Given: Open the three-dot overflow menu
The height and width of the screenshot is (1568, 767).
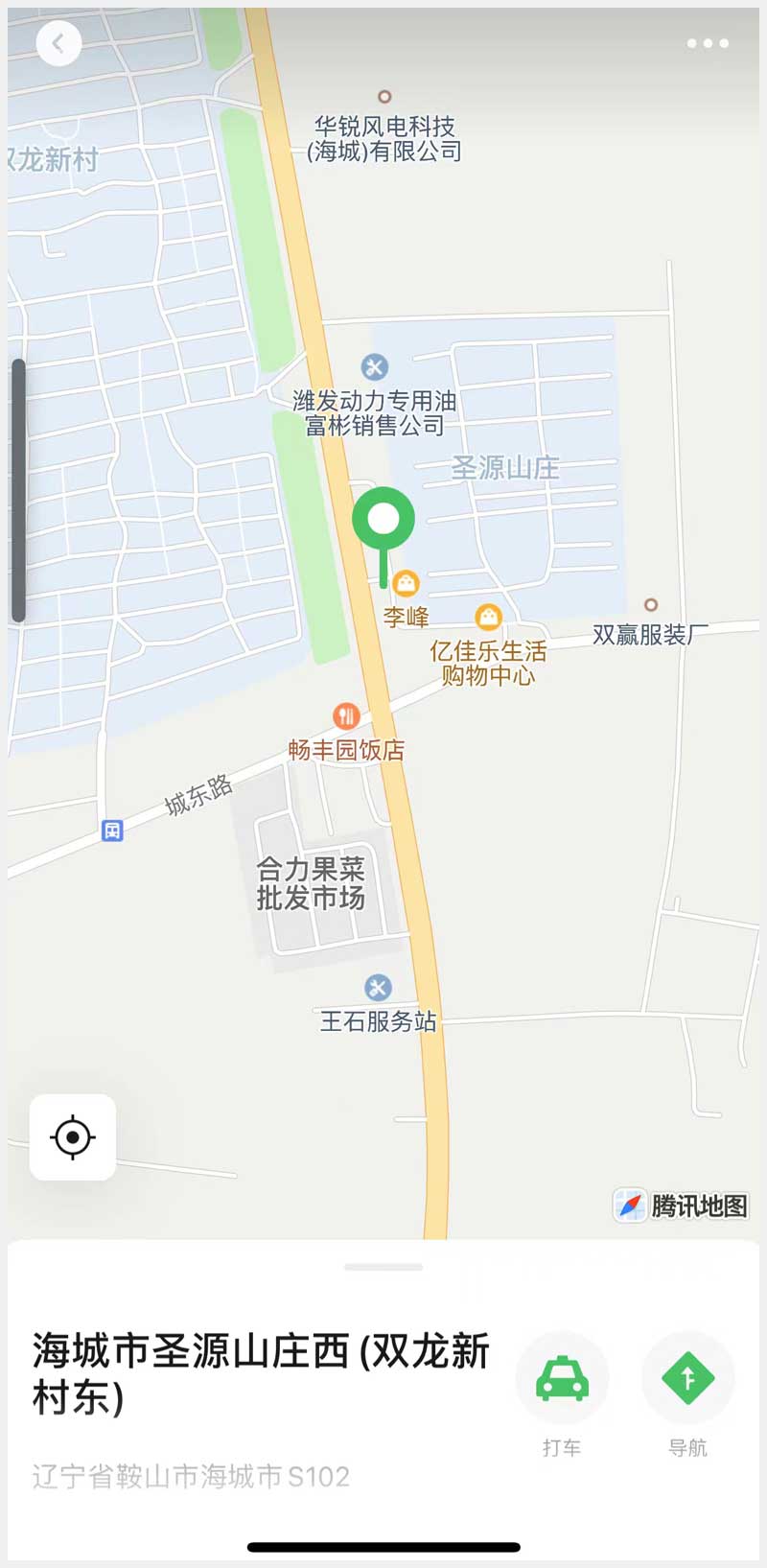Looking at the screenshot, I should point(708,43).
